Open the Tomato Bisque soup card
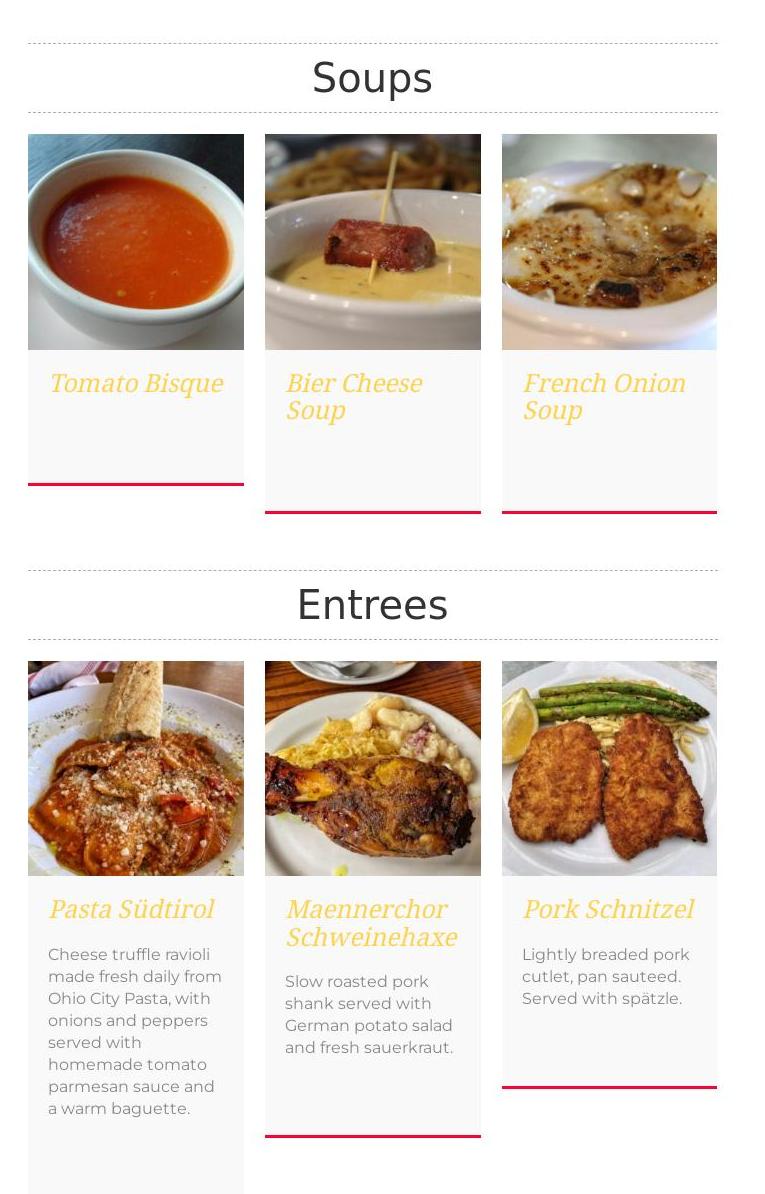This screenshot has height=1194, width=765. (136, 384)
